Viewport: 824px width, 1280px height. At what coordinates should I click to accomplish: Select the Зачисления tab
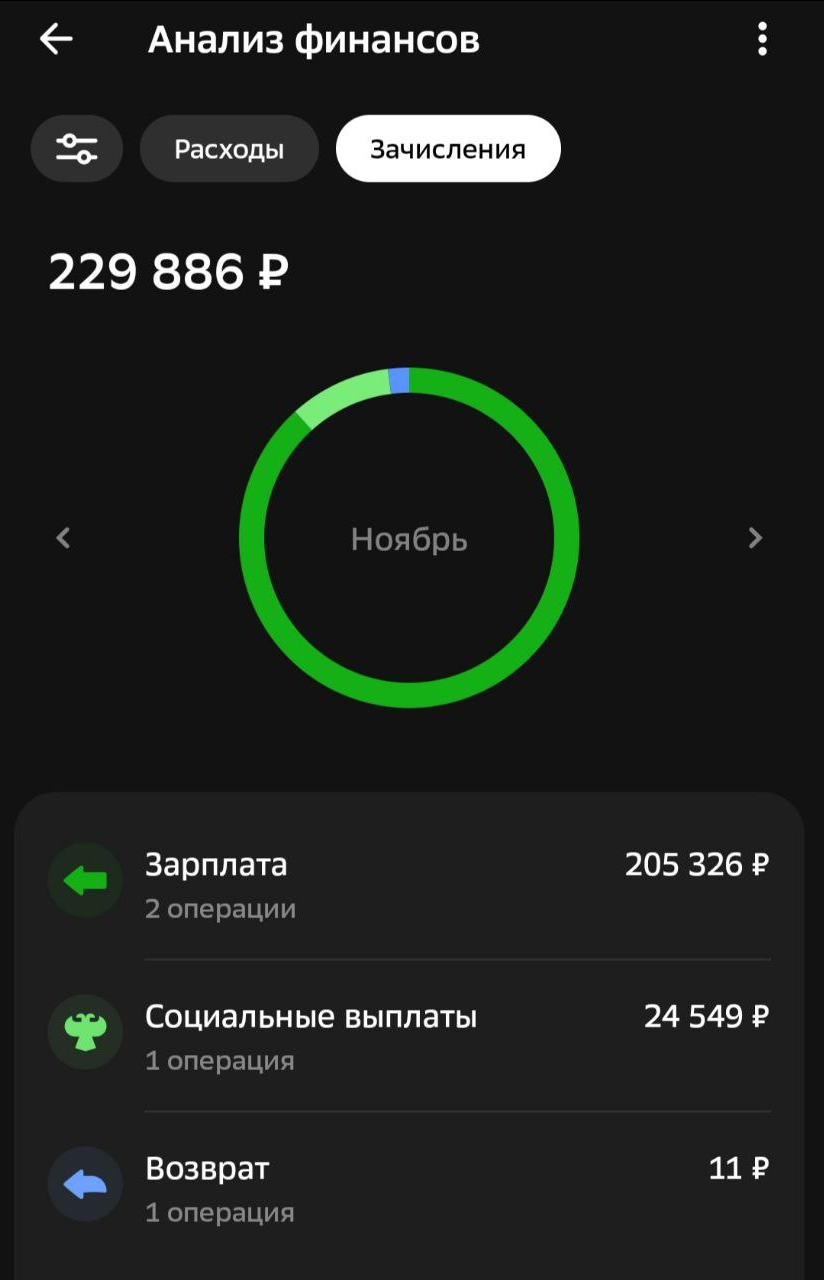pyautogui.click(x=447, y=149)
